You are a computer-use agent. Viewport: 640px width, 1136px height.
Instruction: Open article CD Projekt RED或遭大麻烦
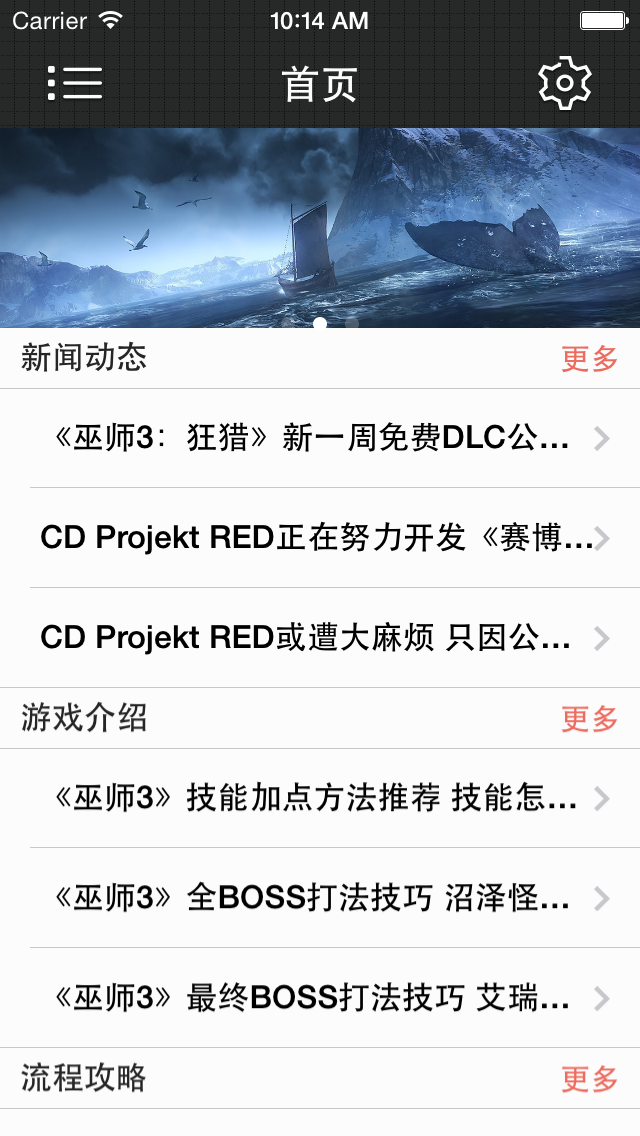pyautogui.click(x=320, y=638)
